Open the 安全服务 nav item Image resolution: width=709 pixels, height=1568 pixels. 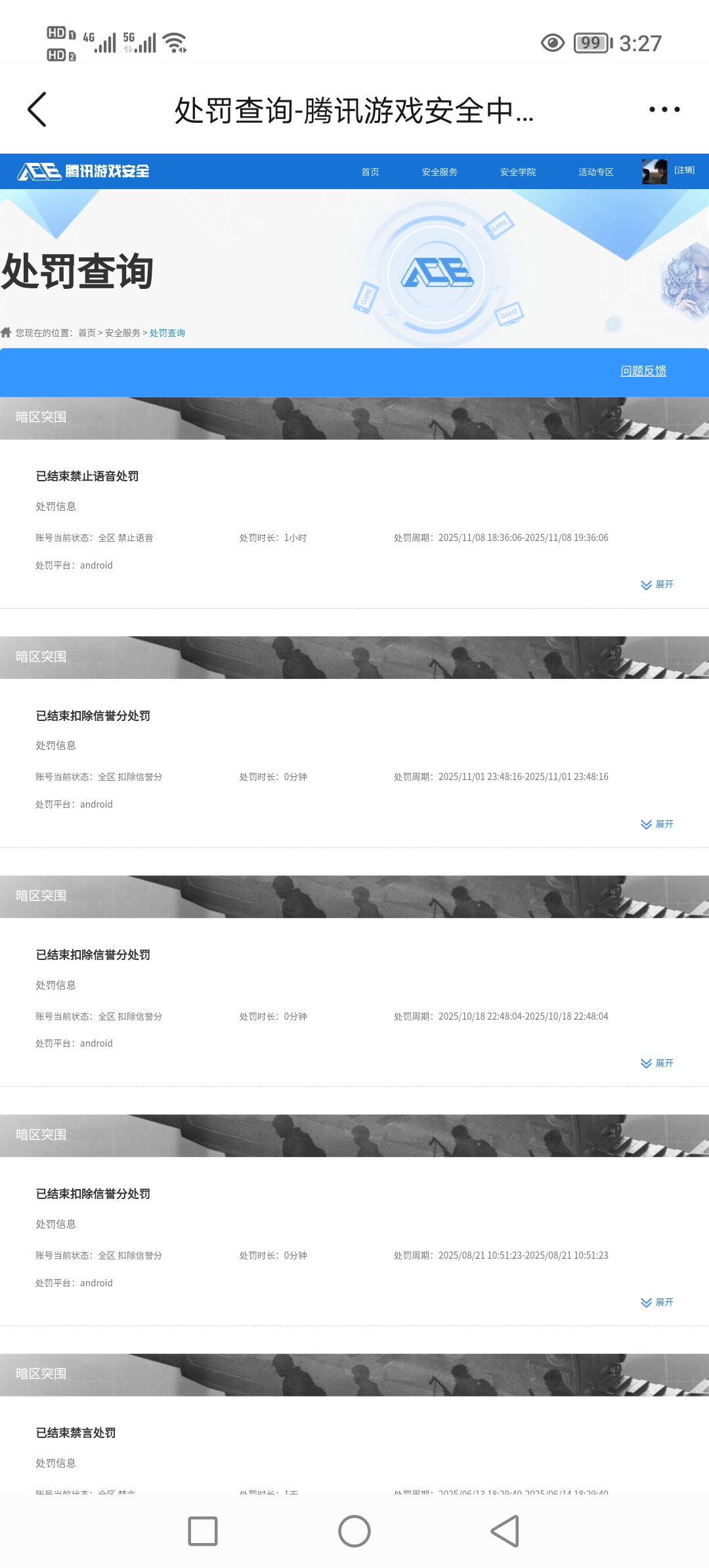(x=439, y=172)
